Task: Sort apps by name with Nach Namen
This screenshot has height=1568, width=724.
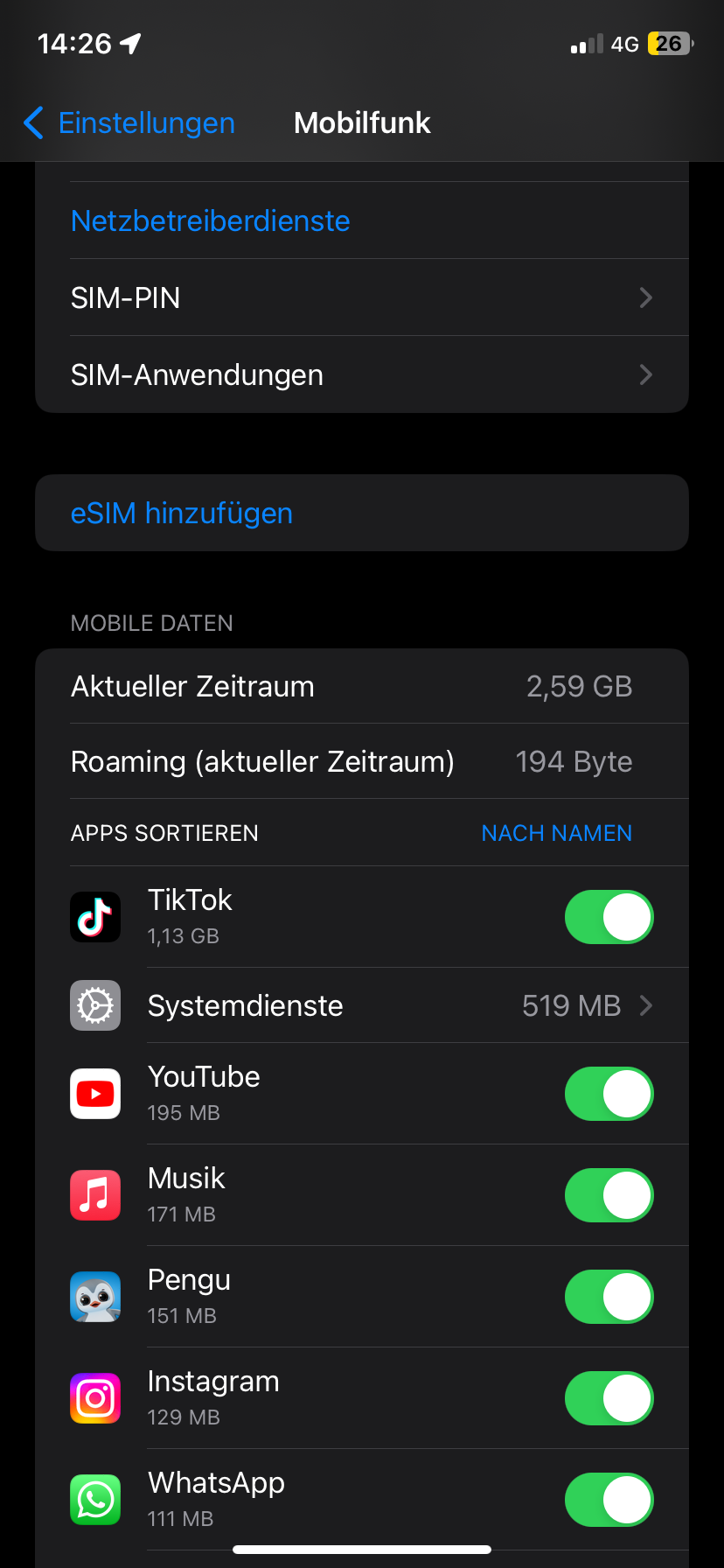Action: pos(556,833)
